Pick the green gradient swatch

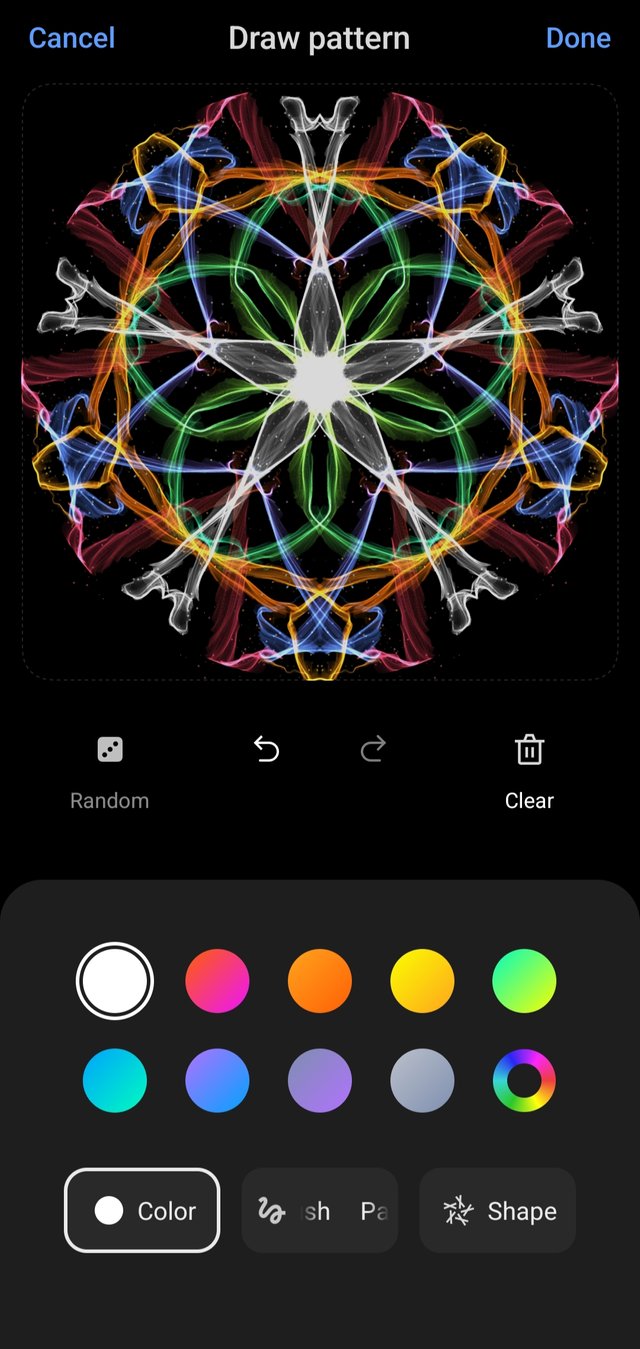coord(524,981)
